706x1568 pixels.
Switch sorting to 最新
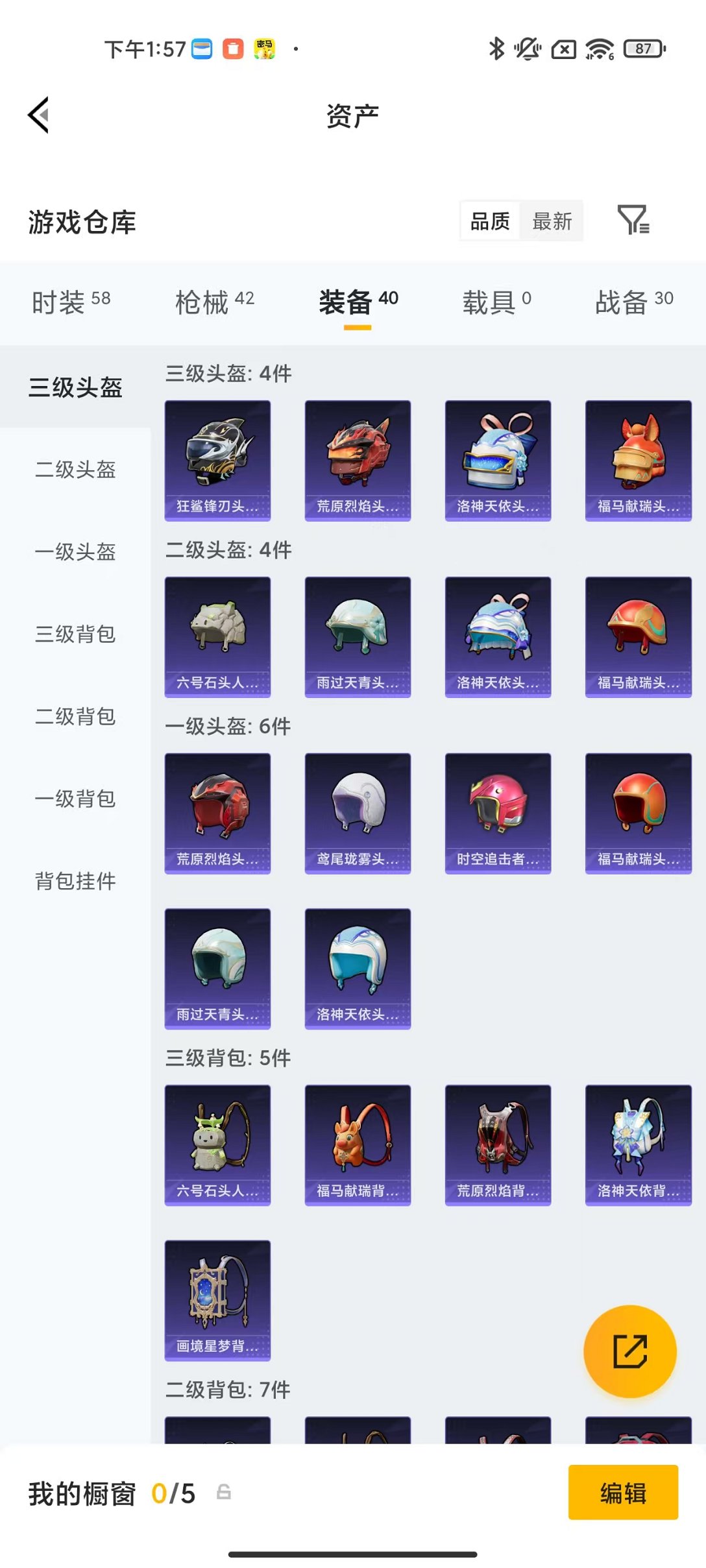(552, 221)
